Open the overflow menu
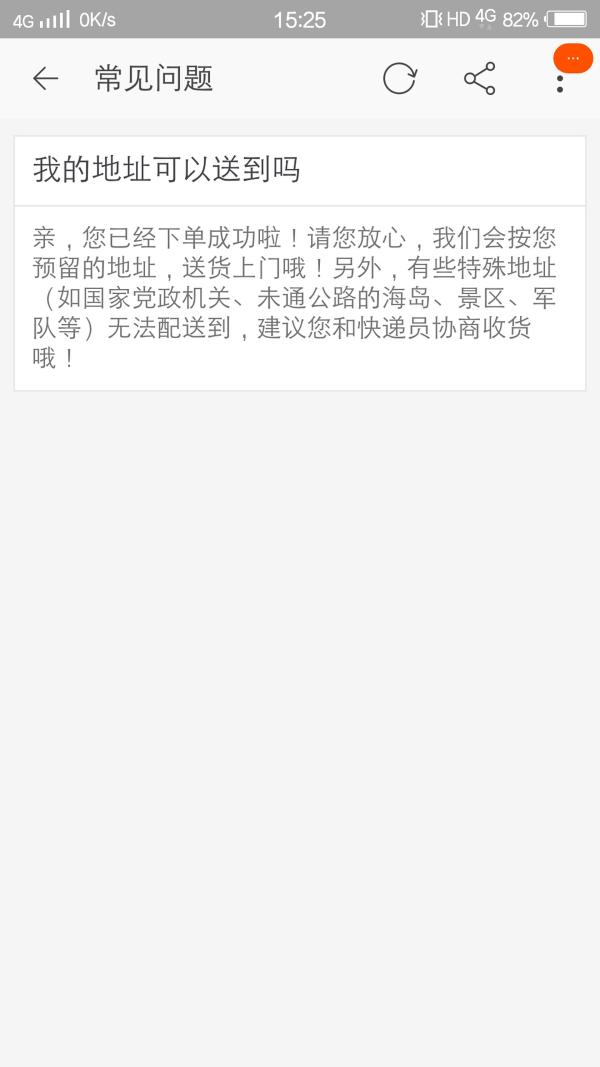 [560, 79]
